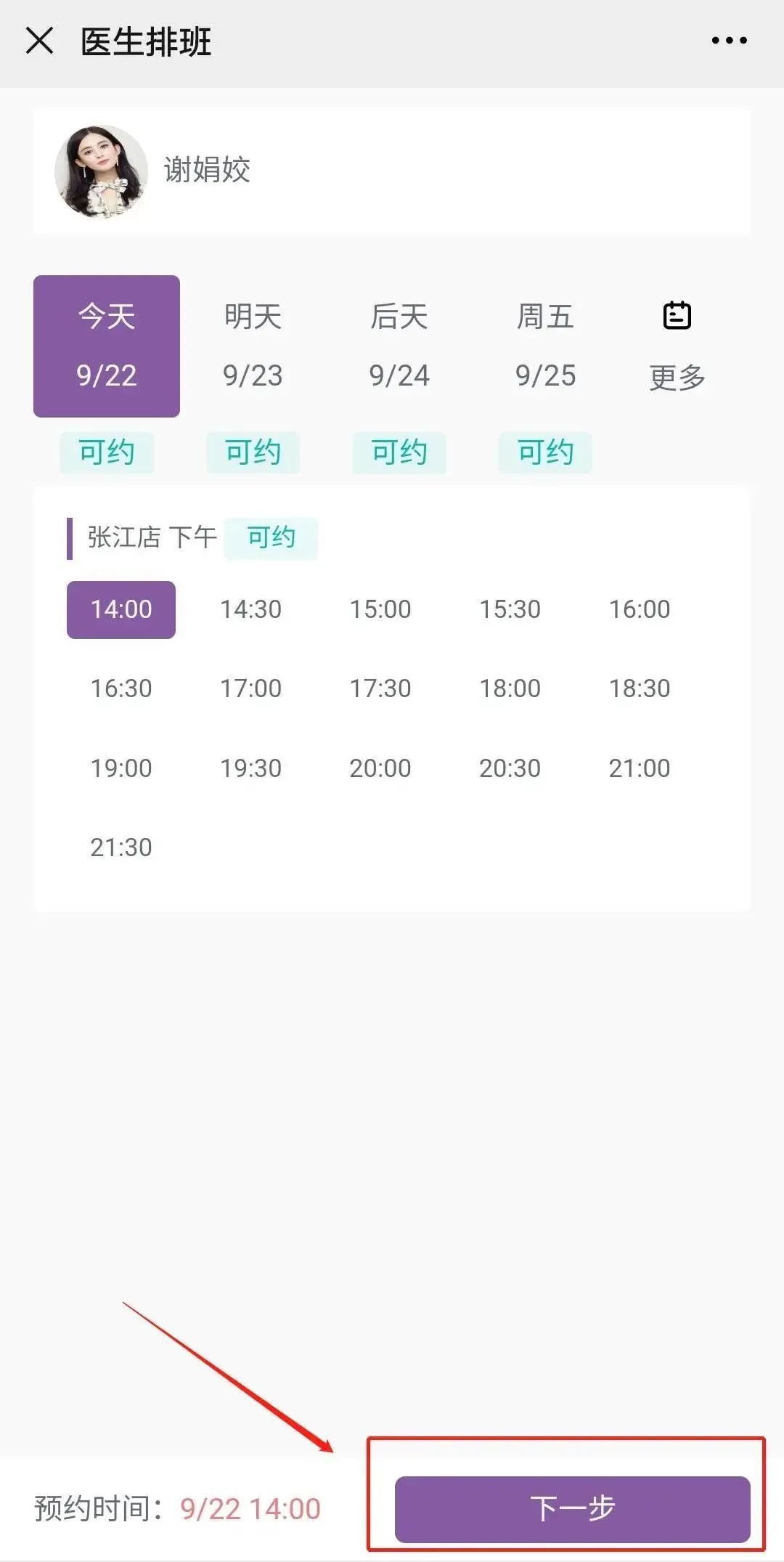
Task: Choose the 14:30 time slot
Action: coord(250,609)
